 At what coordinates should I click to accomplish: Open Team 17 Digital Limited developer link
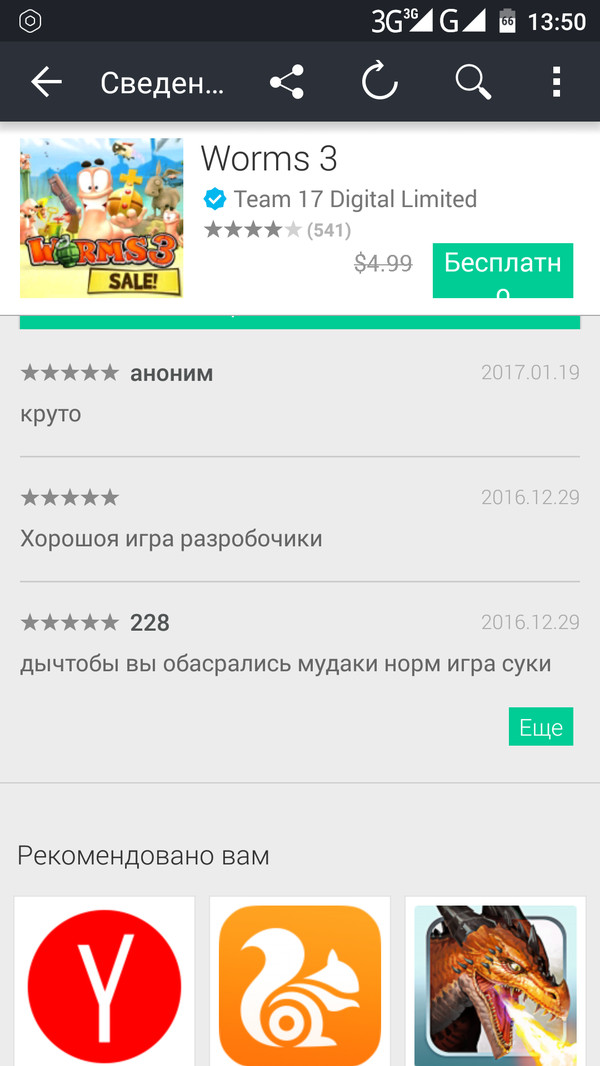point(354,199)
